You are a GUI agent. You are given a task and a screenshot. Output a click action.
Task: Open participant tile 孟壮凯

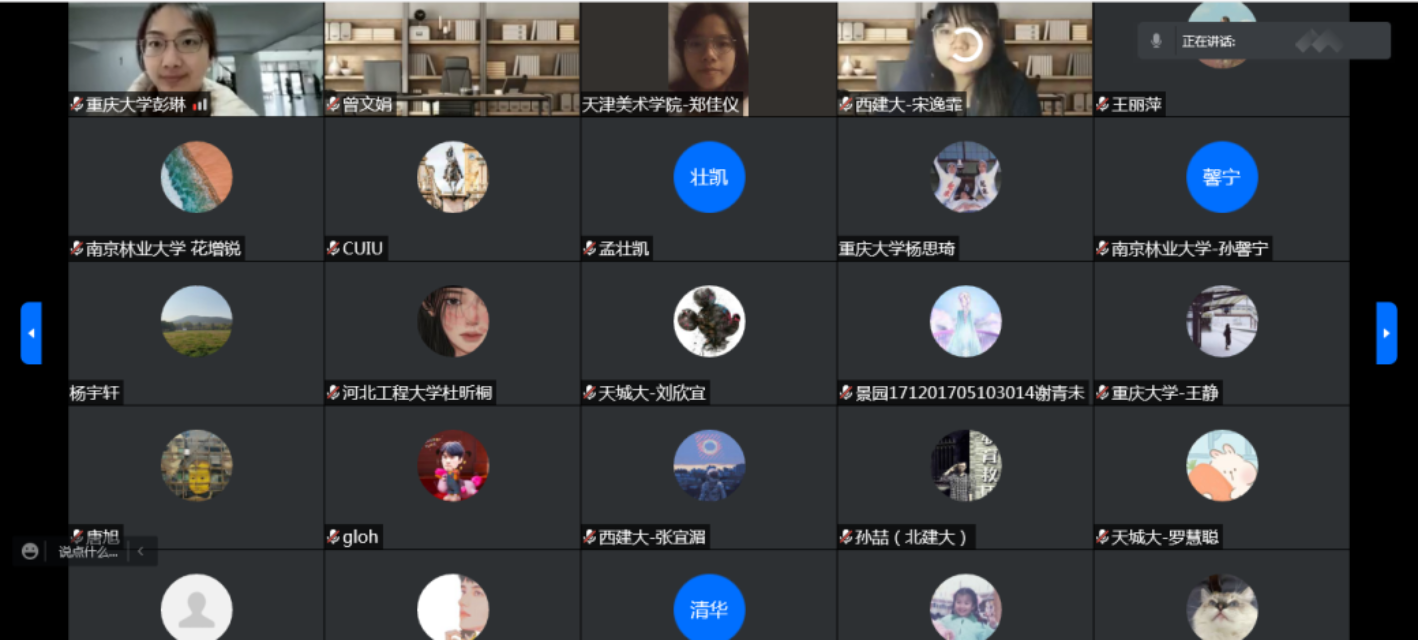708,190
